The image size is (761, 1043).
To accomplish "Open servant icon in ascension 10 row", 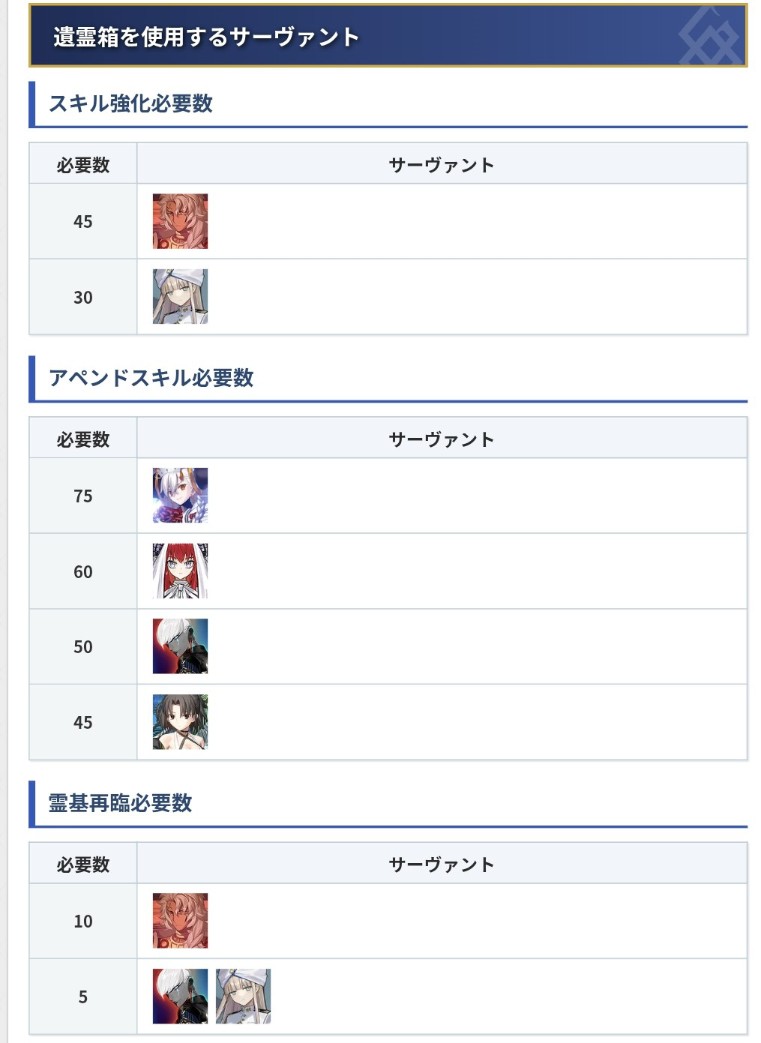I will point(180,921).
